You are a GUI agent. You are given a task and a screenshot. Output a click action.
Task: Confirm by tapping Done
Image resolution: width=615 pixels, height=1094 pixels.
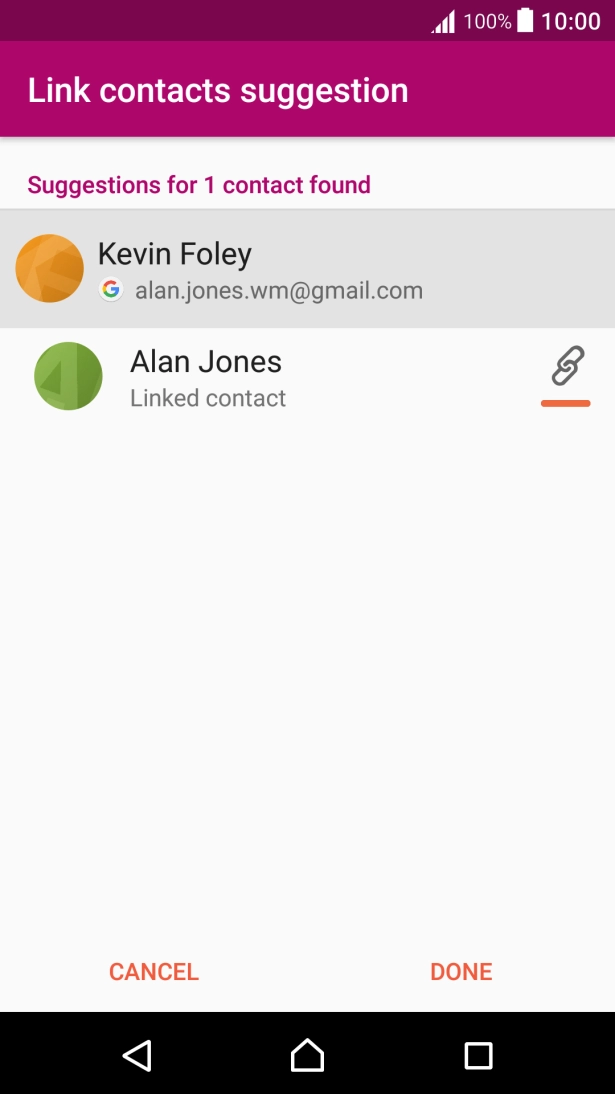461,971
